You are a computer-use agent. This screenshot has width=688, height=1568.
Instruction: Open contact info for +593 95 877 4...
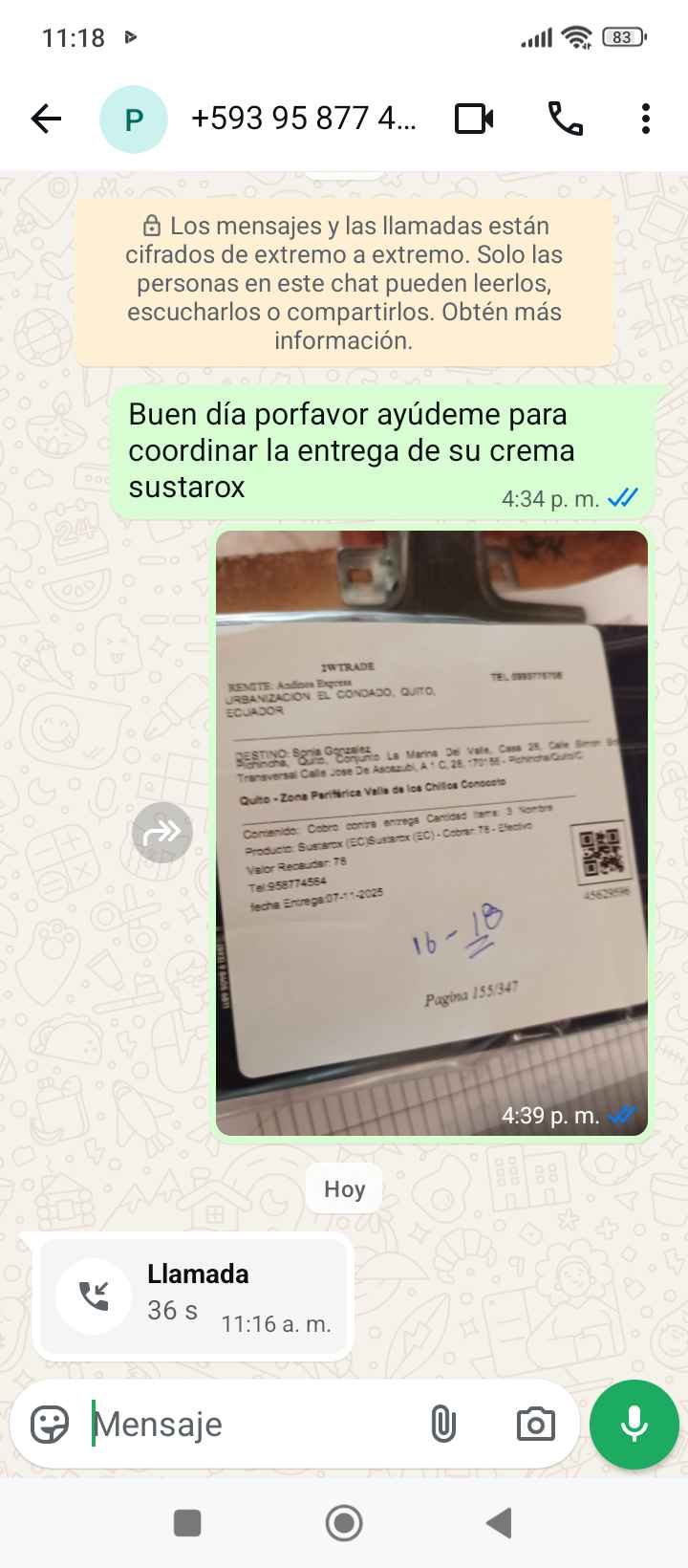coord(303,120)
